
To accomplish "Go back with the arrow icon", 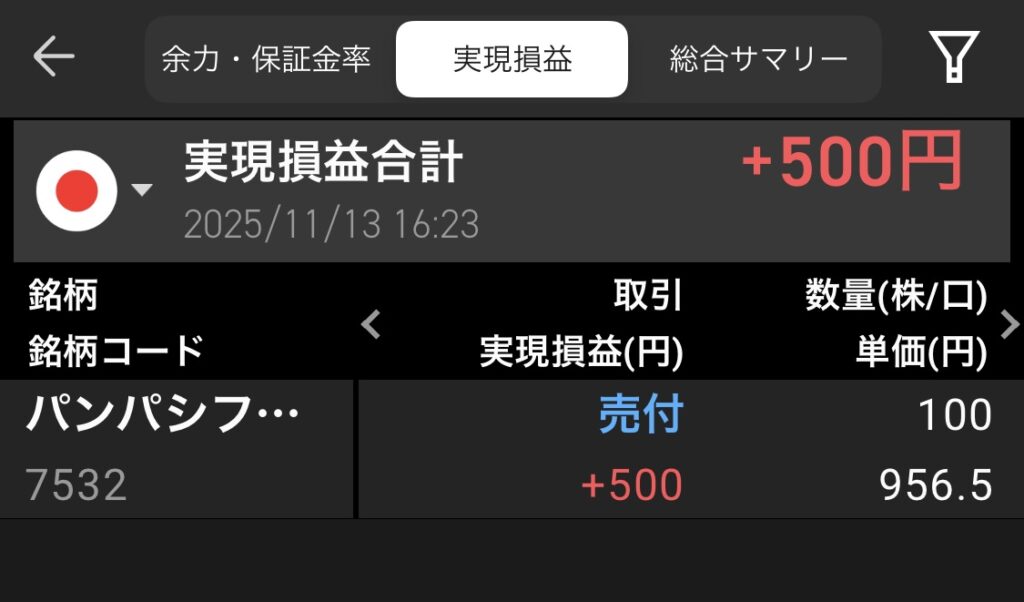I will pyautogui.click(x=54, y=57).
